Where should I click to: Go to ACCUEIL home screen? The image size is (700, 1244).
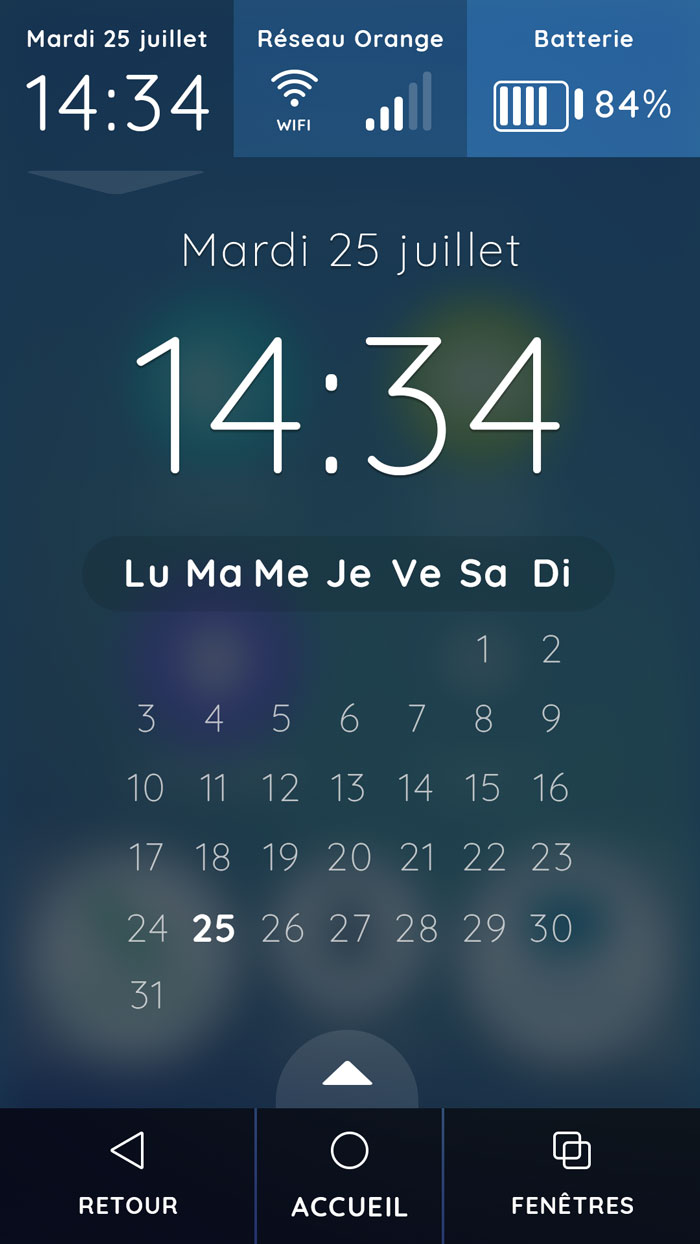point(349,1175)
